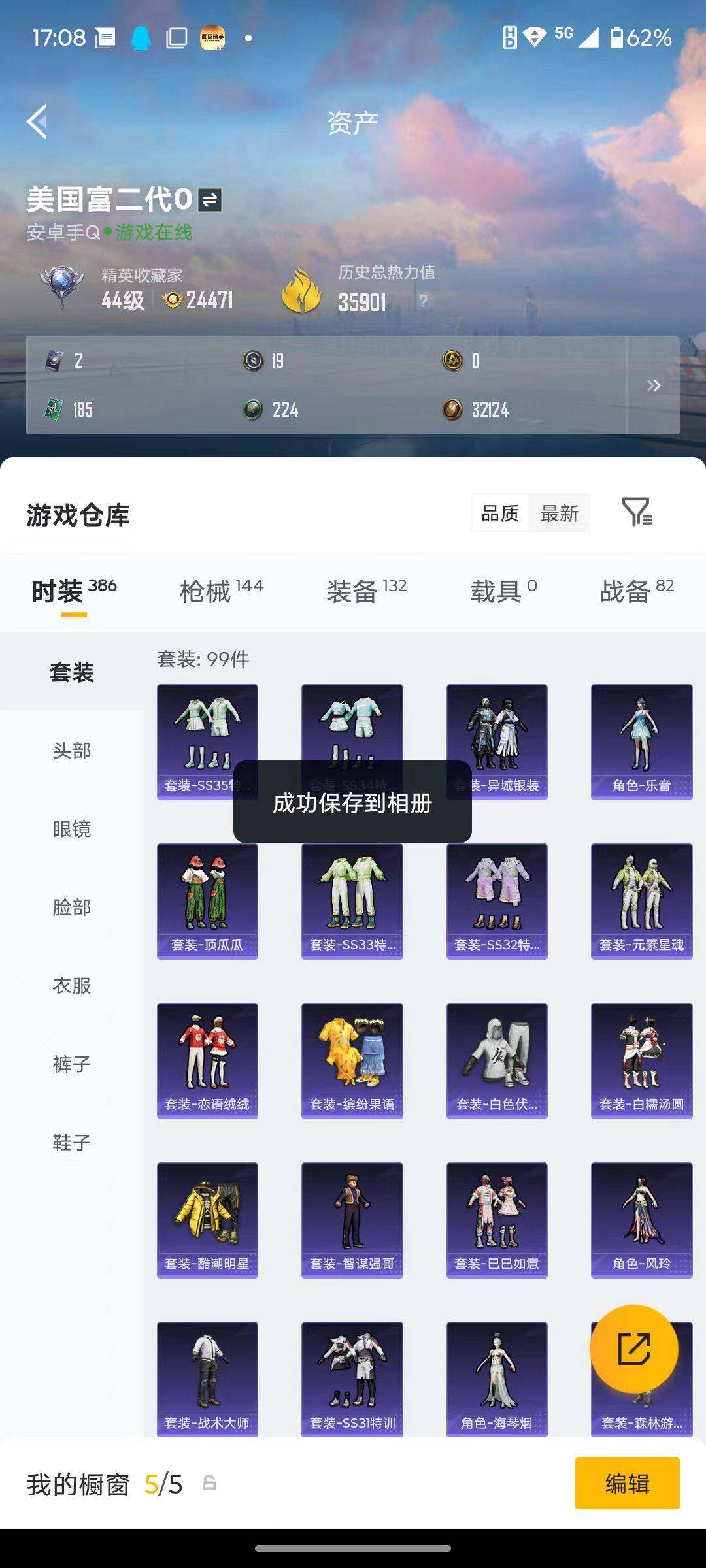Open the 套装-顶瓜瓜 outfit thumbnail
The height and width of the screenshot is (1568, 706).
[x=207, y=902]
